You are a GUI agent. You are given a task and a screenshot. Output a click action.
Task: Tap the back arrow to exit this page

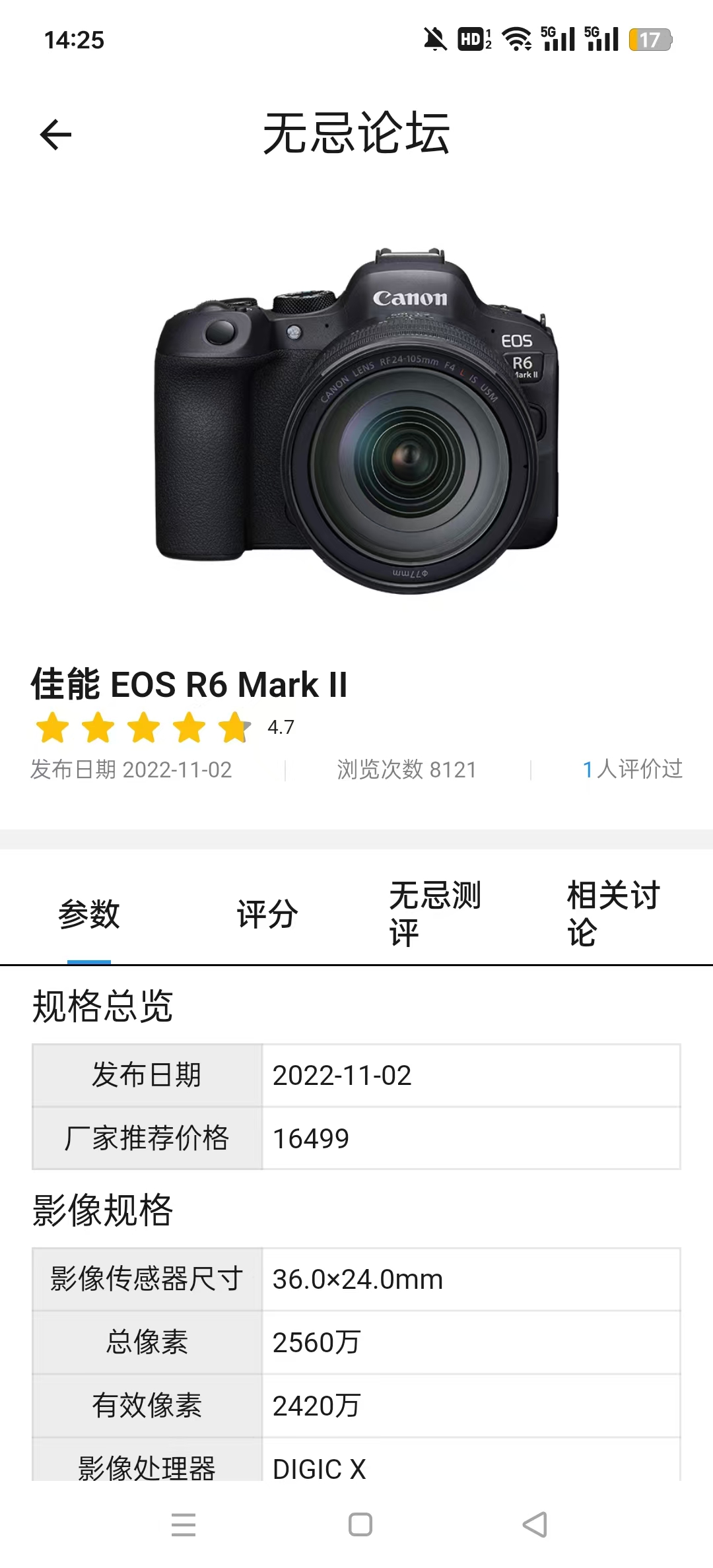pyautogui.click(x=56, y=135)
